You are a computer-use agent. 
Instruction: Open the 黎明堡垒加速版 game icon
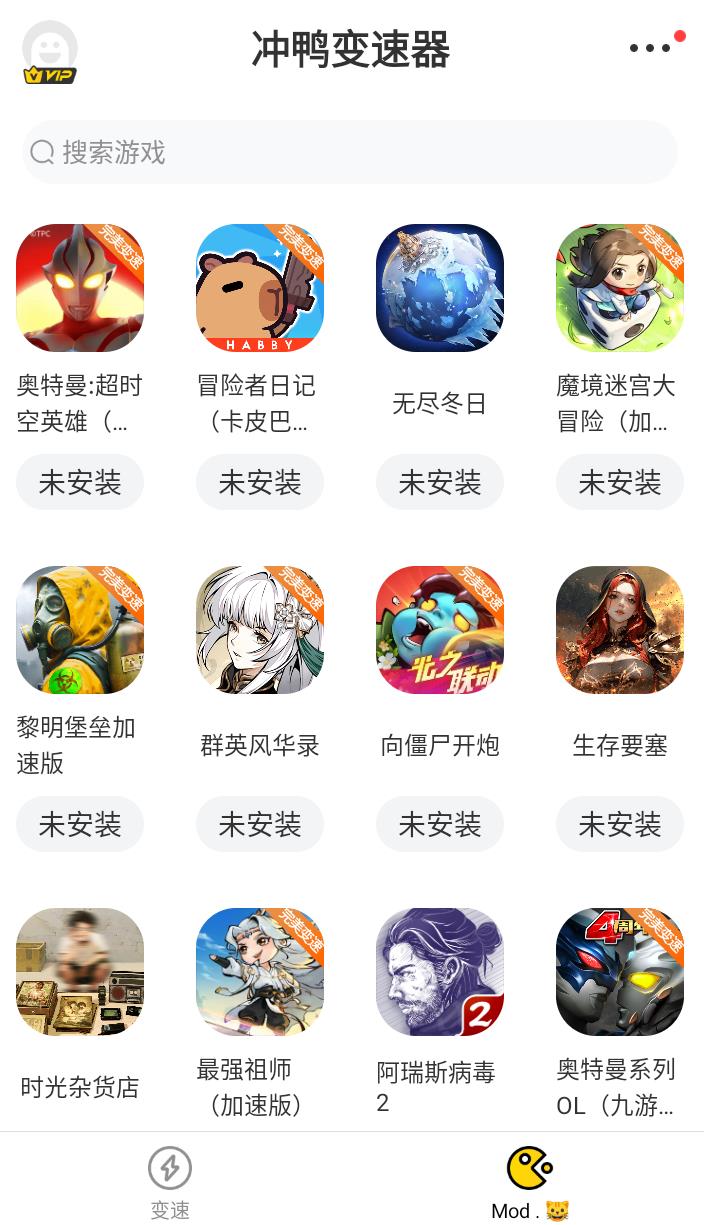80,630
